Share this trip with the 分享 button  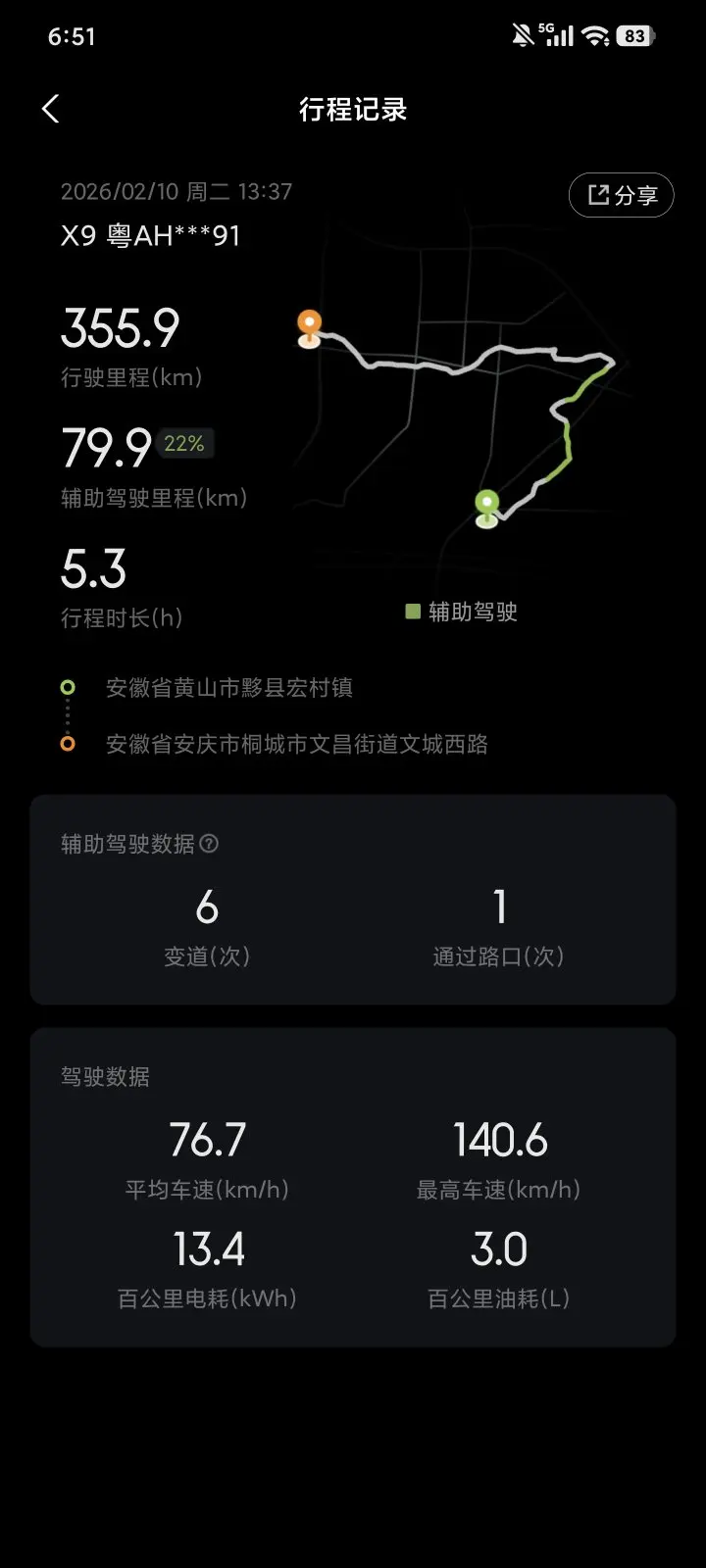point(622,195)
